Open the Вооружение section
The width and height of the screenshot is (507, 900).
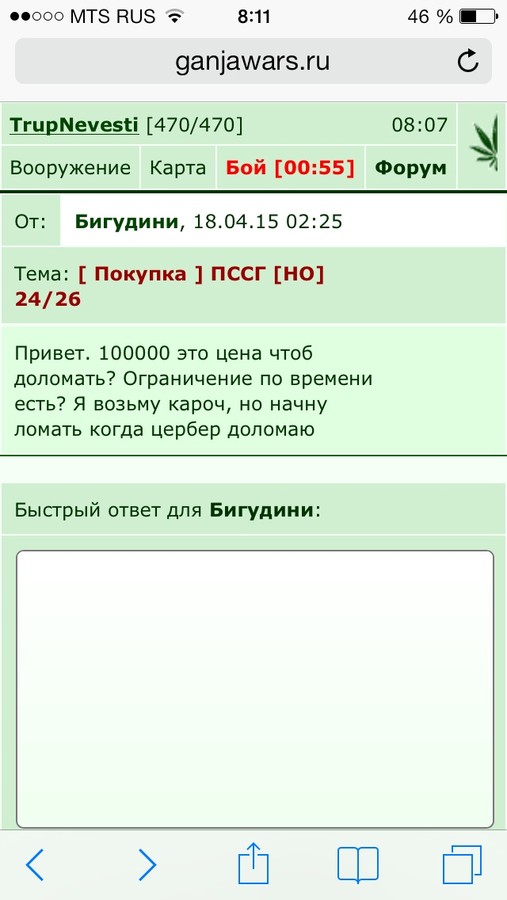point(70,168)
